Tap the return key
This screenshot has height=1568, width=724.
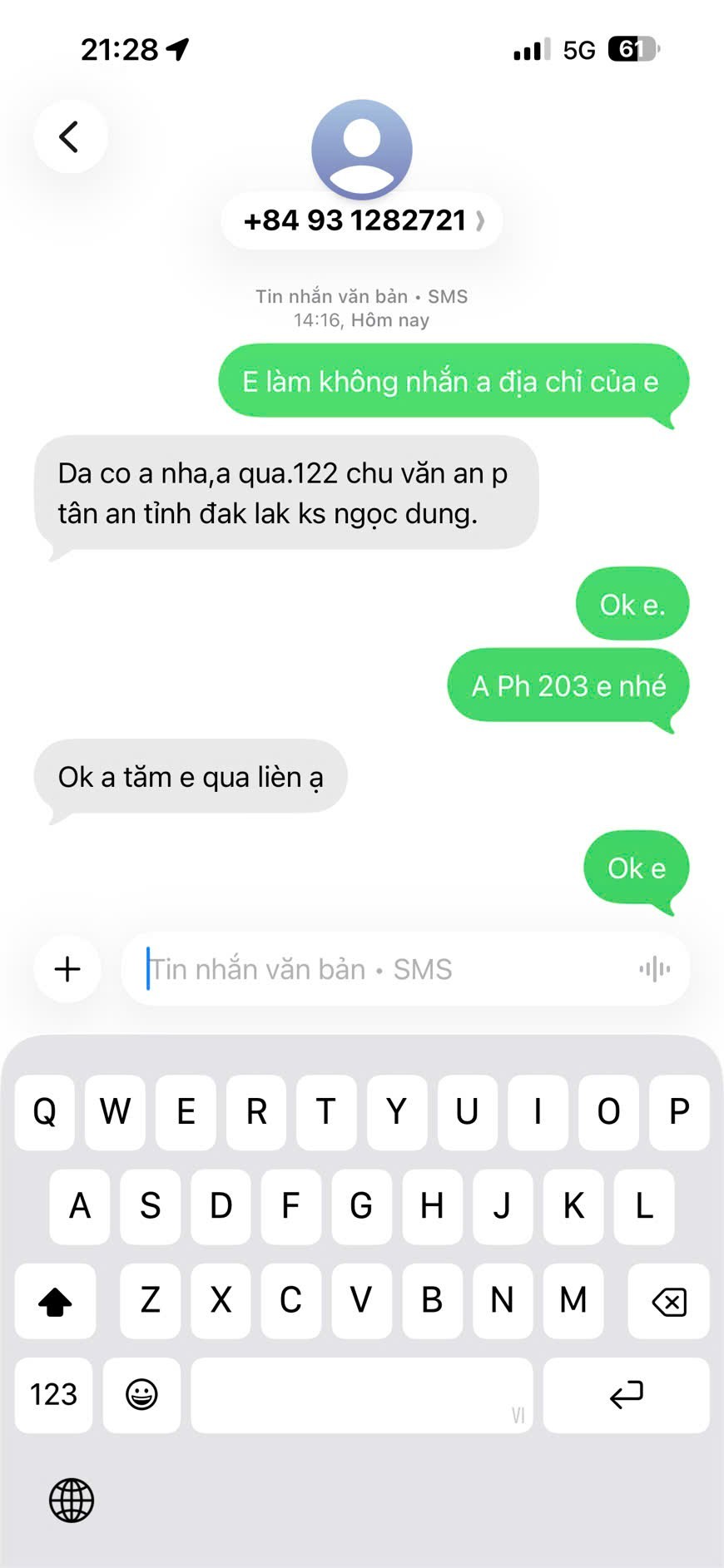[626, 1395]
